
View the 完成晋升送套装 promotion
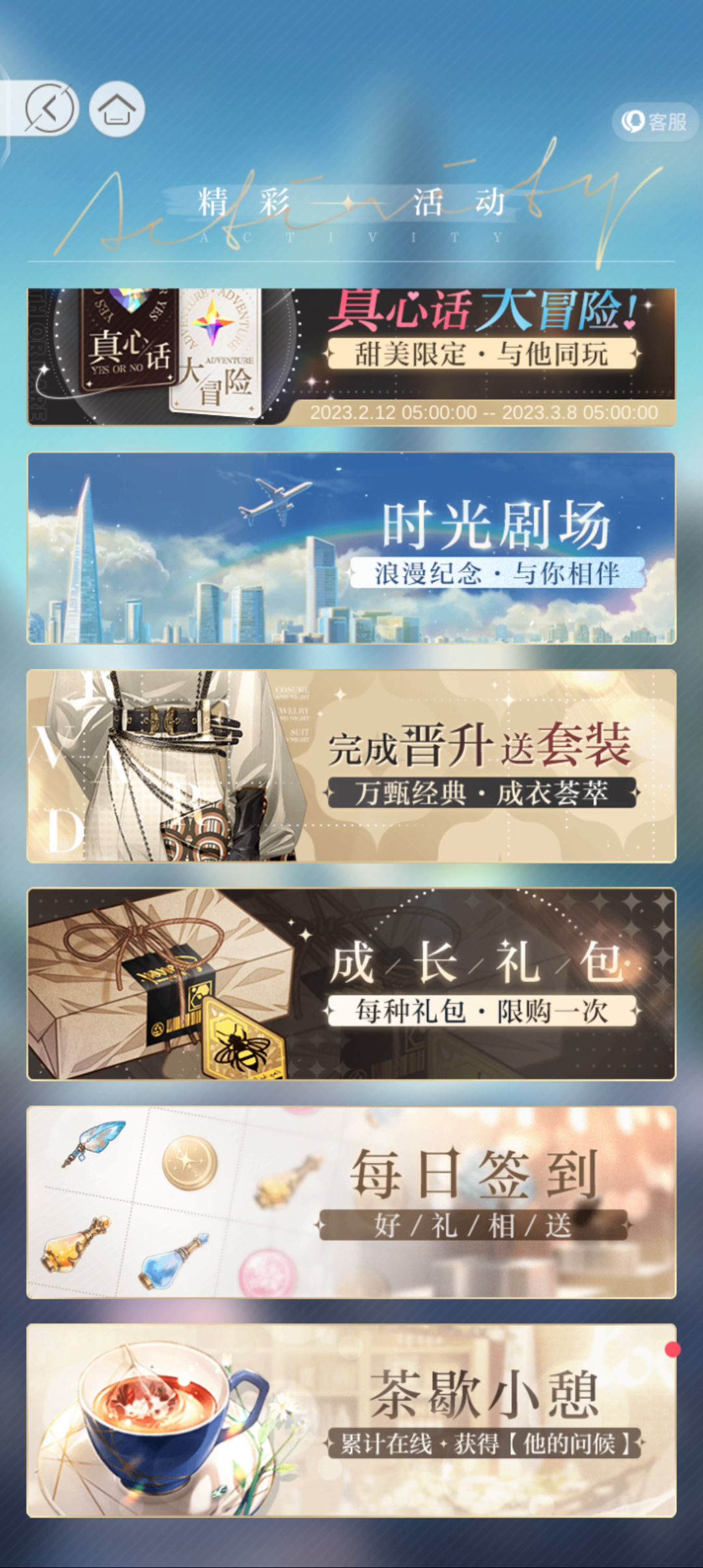pos(351,766)
